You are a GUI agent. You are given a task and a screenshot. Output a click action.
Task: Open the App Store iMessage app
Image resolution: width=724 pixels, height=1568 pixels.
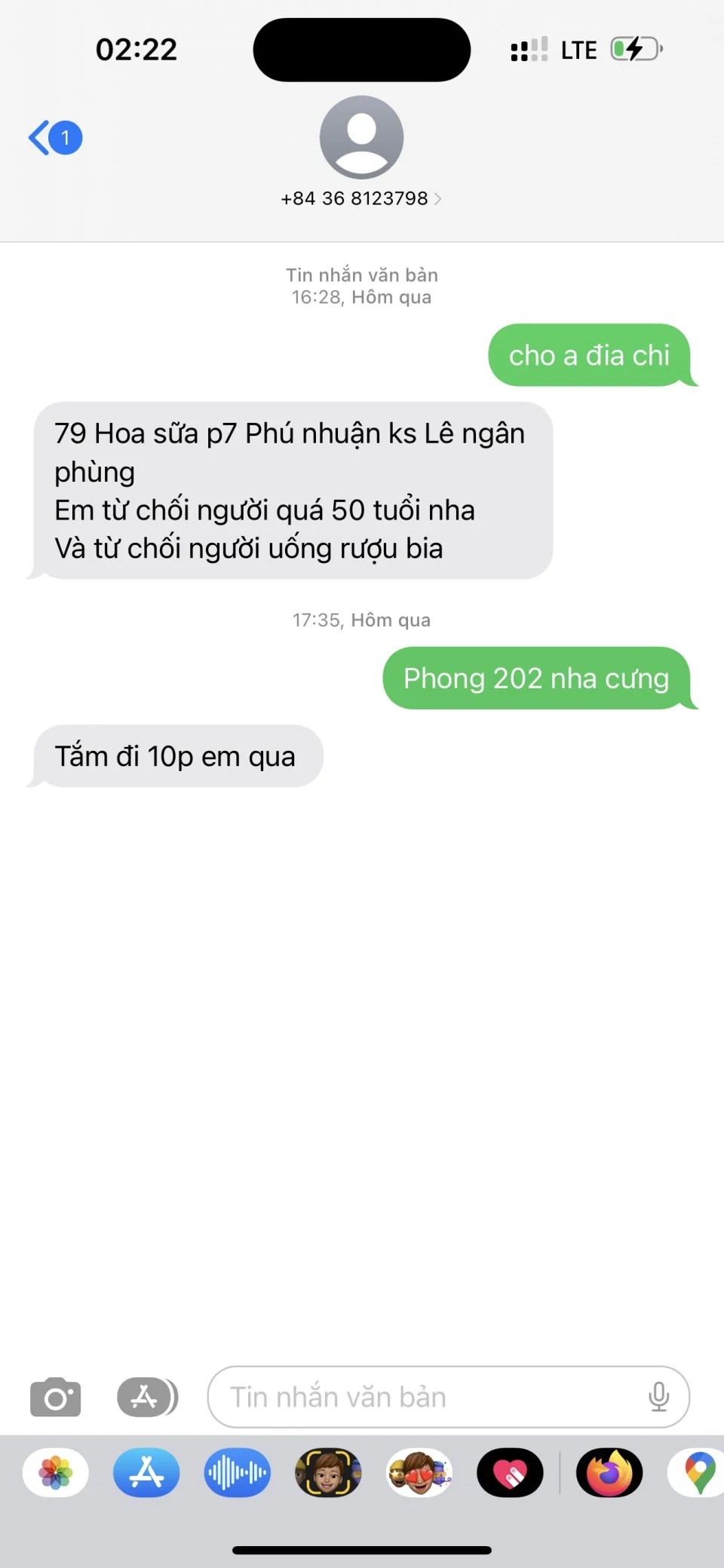(146, 1472)
